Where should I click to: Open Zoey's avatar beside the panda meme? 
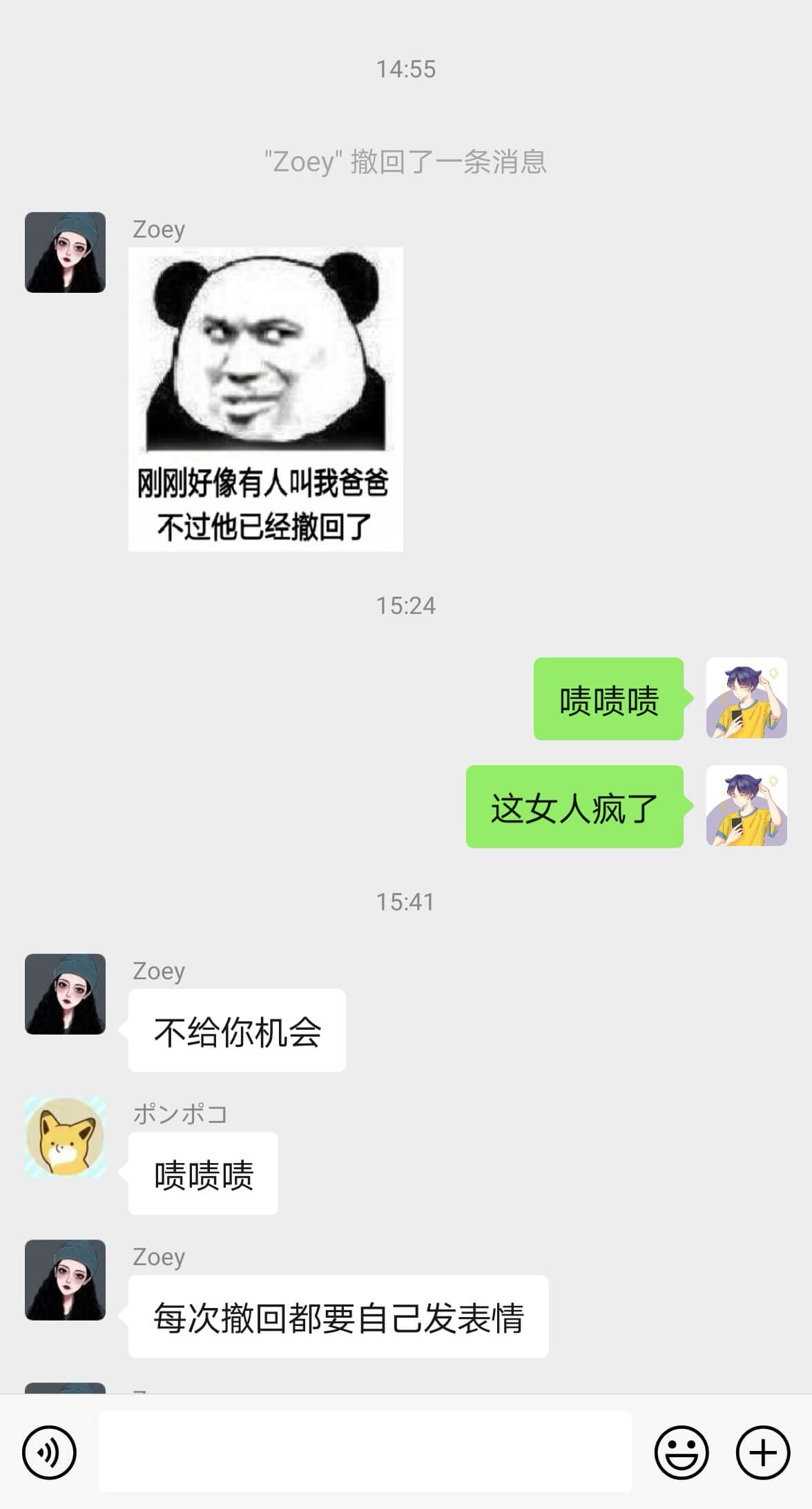click(66, 252)
